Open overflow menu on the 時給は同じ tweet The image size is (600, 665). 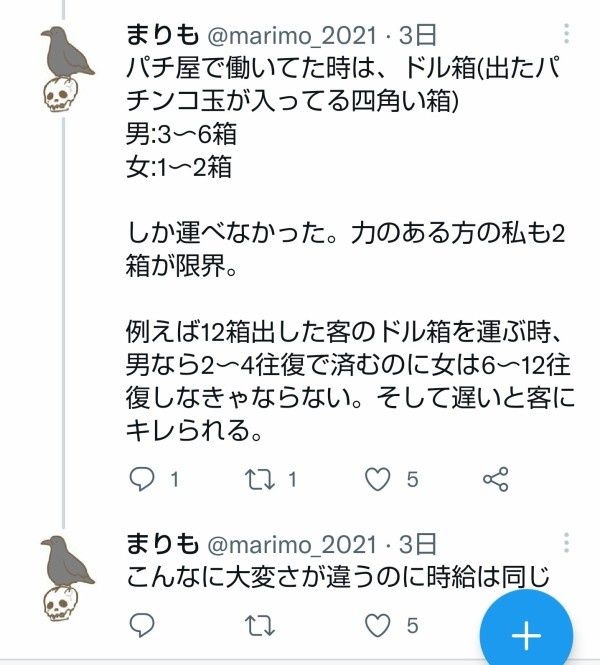567,544
